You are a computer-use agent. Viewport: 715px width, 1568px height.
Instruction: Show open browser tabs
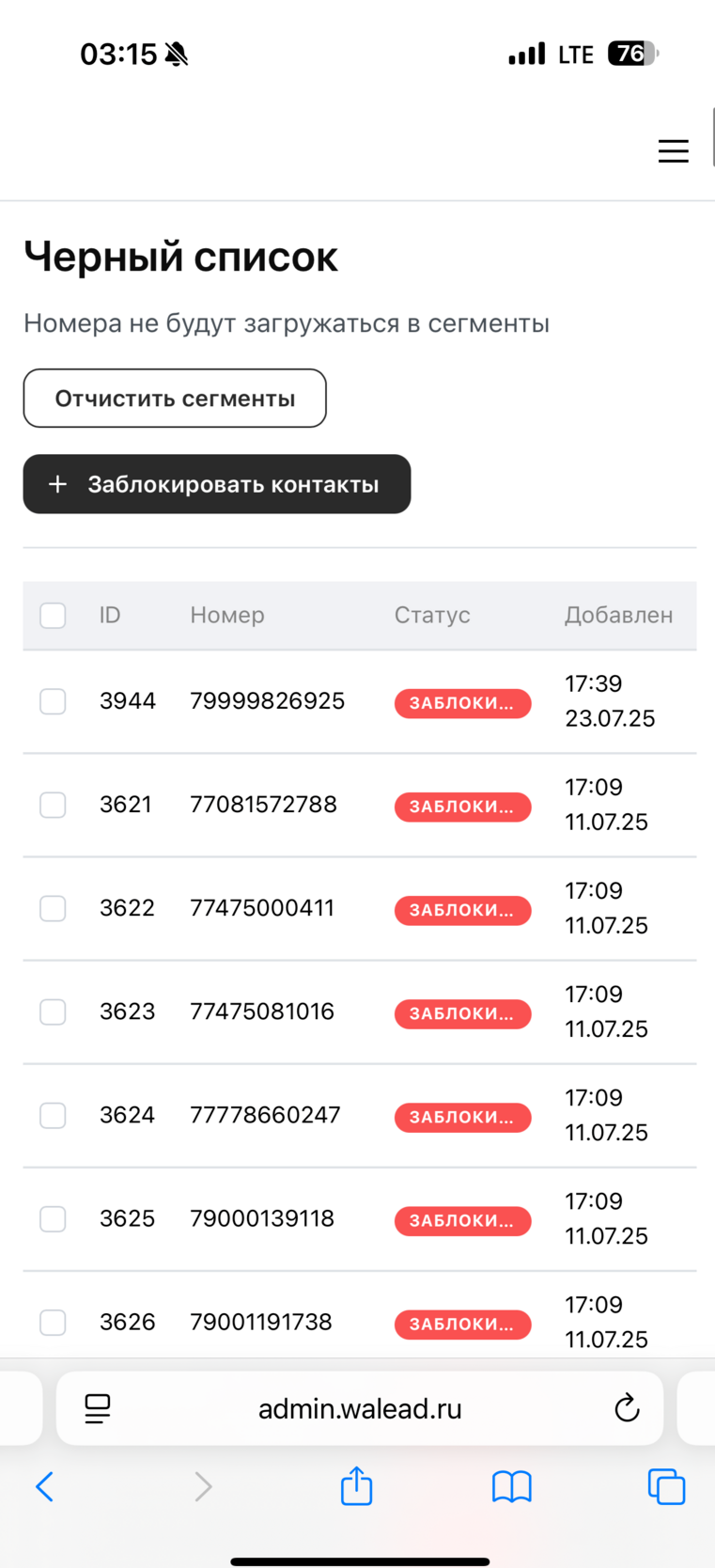click(x=666, y=1486)
